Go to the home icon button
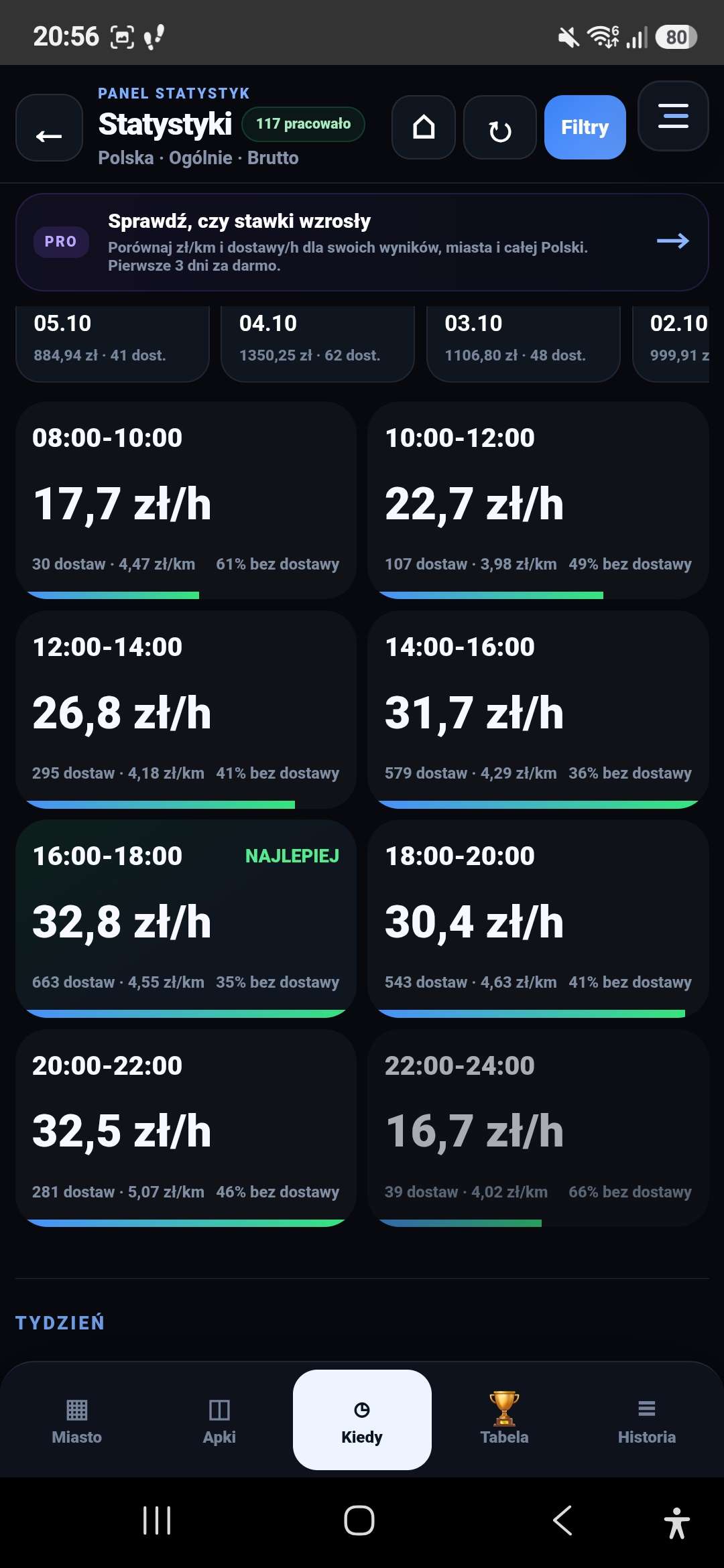This screenshot has width=724, height=1568. 424,127
